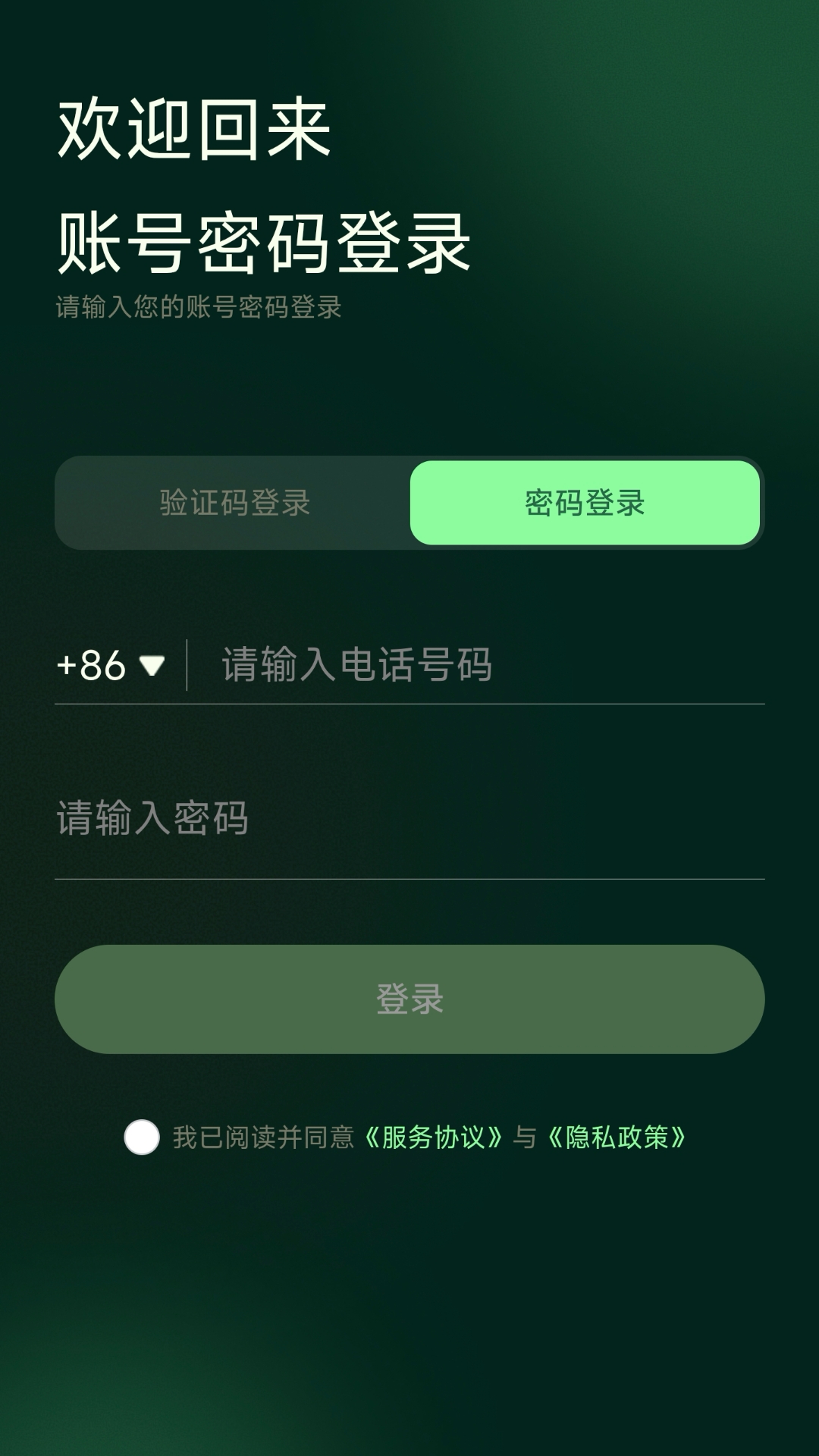The height and width of the screenshot is (1456, 819).
Task: Click the 欢迎回来 heading text
Action: coord(193,130)
